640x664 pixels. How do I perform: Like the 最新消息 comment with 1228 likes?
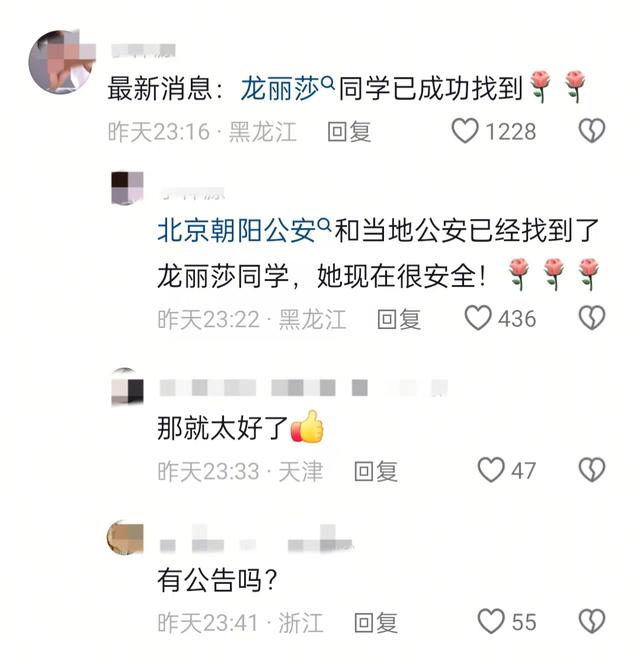(465, 131)
